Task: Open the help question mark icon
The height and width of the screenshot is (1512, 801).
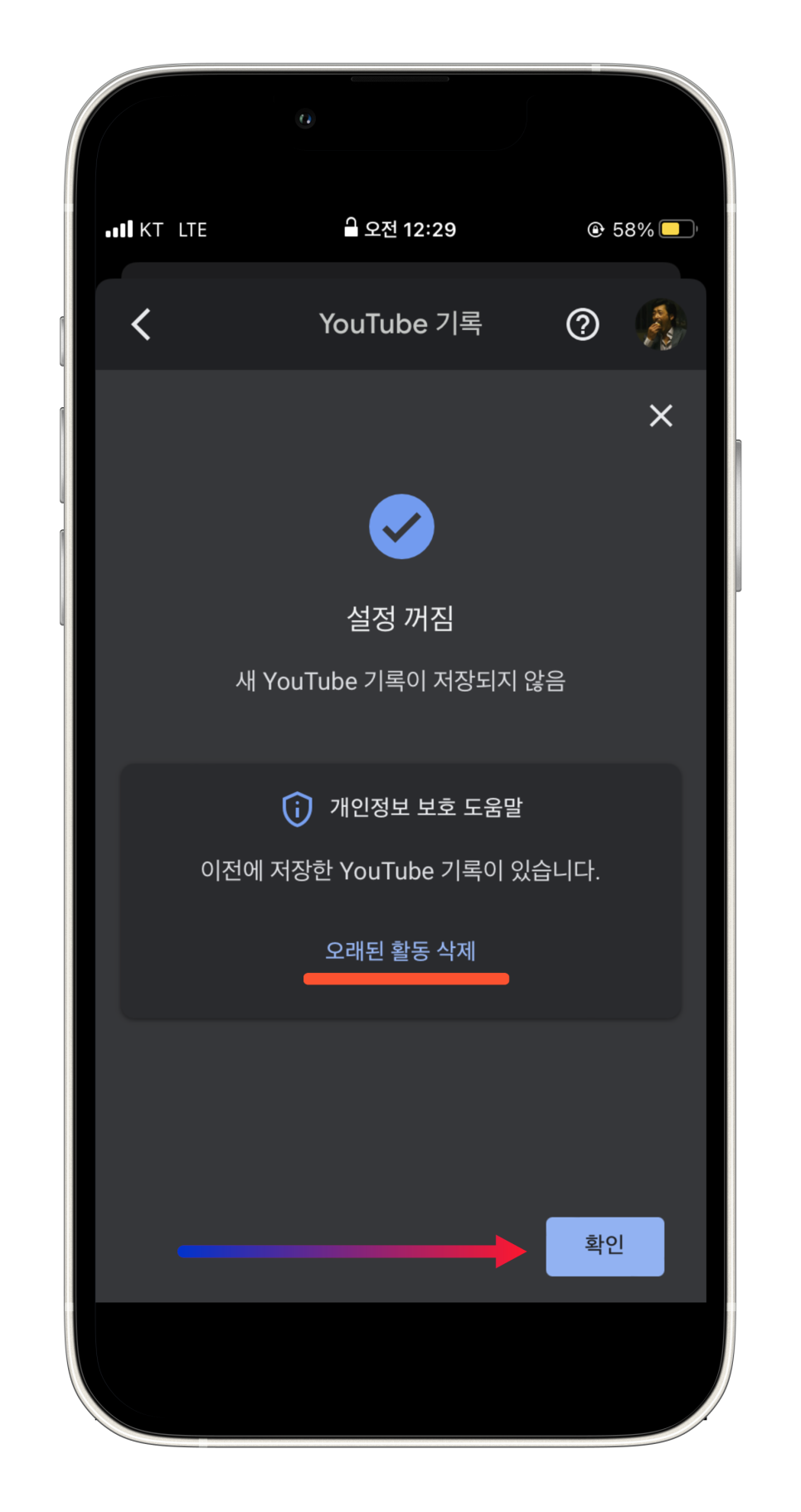Action: click(x=582, y=324)
